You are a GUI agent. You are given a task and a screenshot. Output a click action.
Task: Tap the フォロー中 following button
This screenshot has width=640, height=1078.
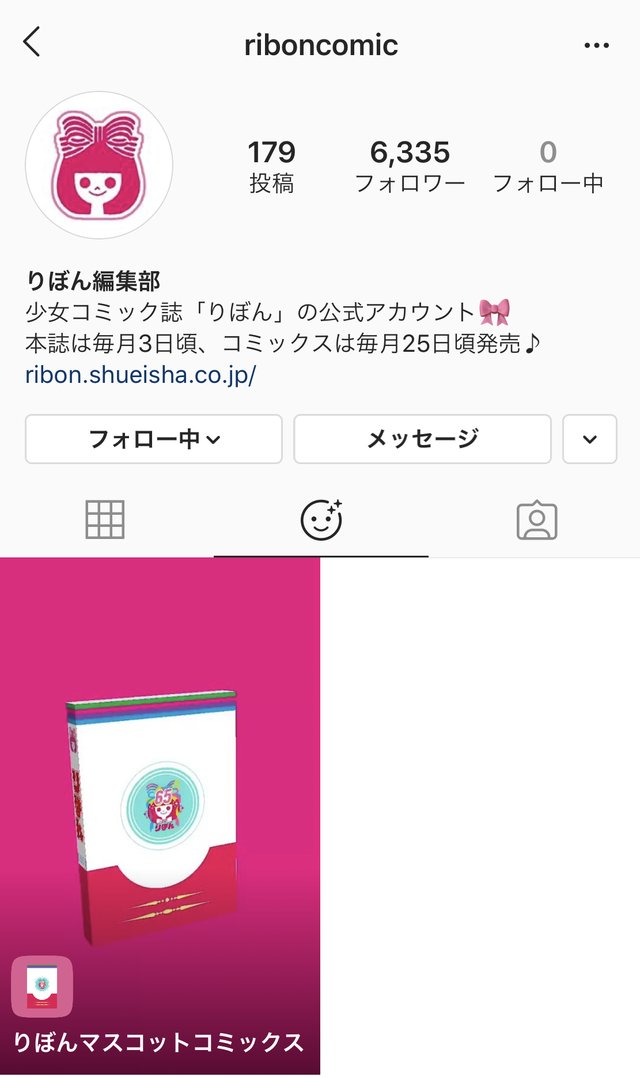click(154, 439)
